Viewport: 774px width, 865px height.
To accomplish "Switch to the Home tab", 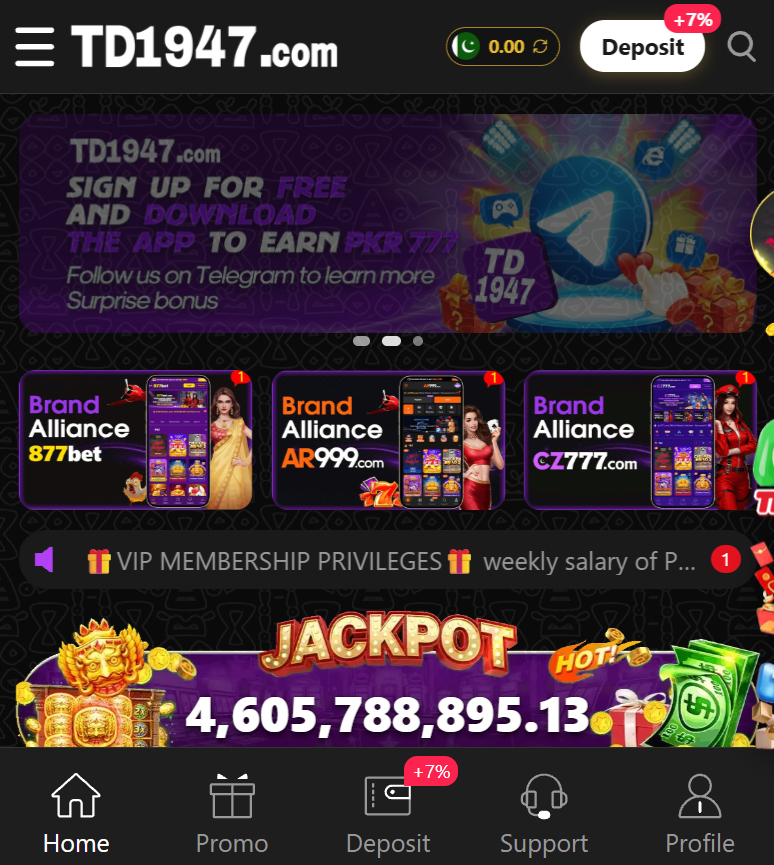I will coord(76,814).
